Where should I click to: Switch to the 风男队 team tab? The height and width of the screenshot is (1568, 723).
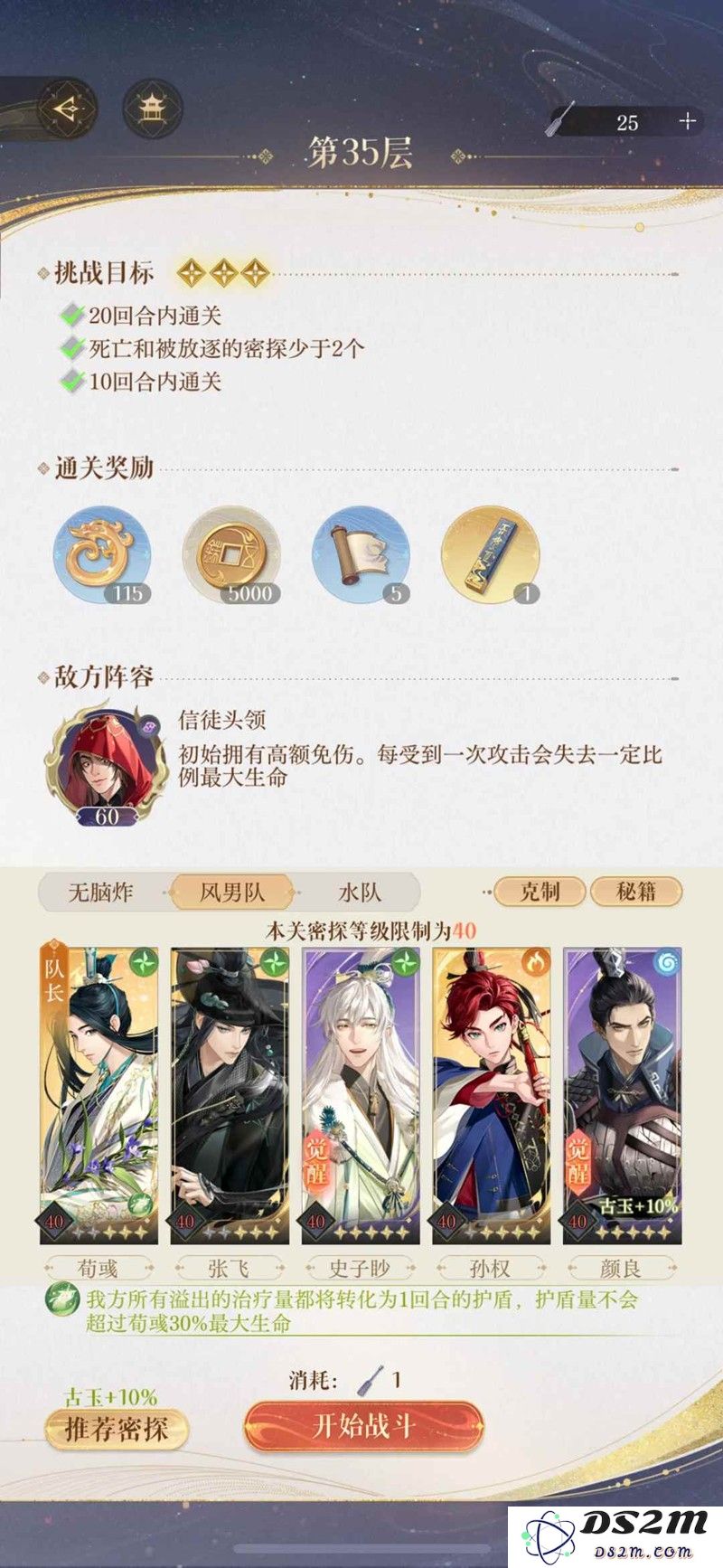[232, 893]
